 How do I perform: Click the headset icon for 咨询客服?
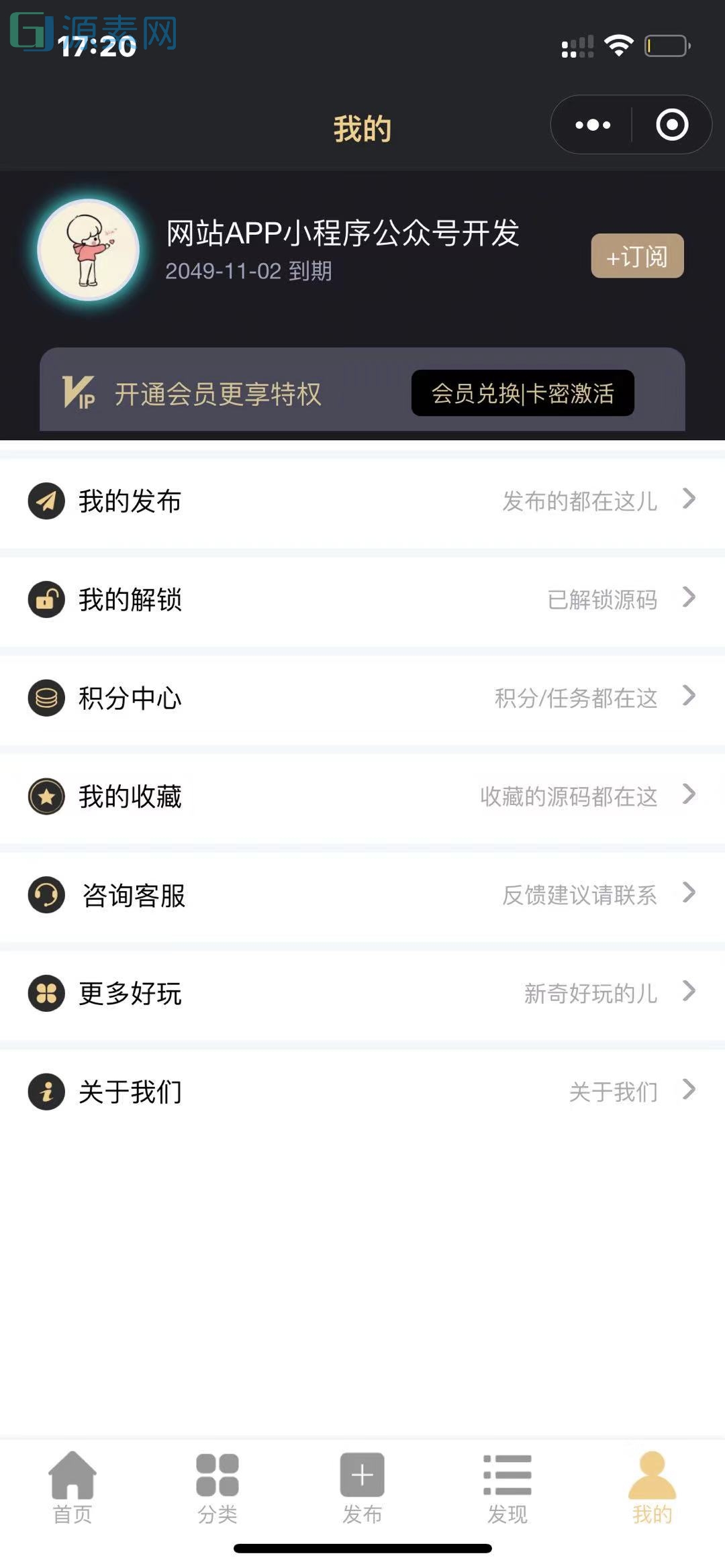click(x=45, y=895)
